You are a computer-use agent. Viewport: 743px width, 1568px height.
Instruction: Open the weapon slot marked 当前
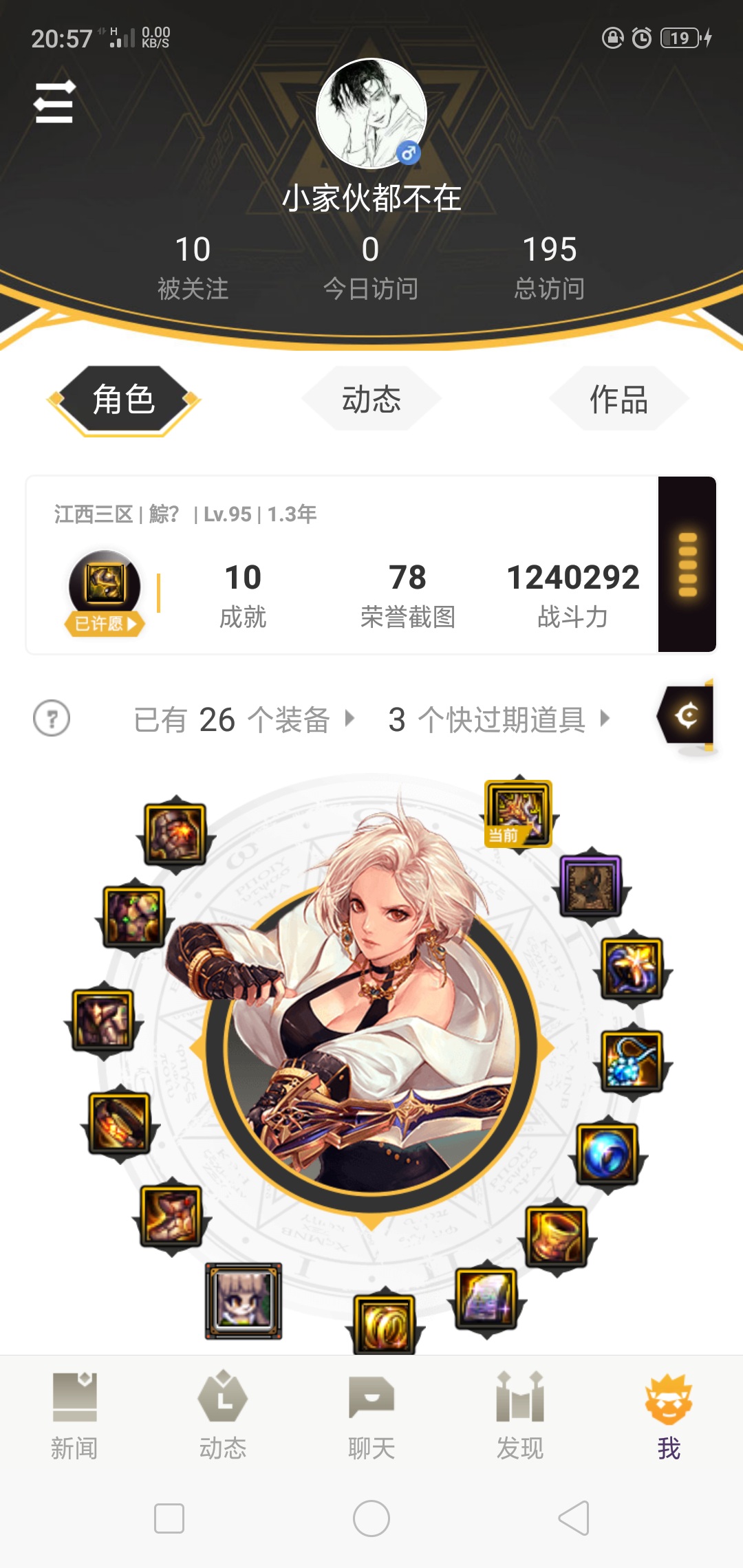point(519,814)
